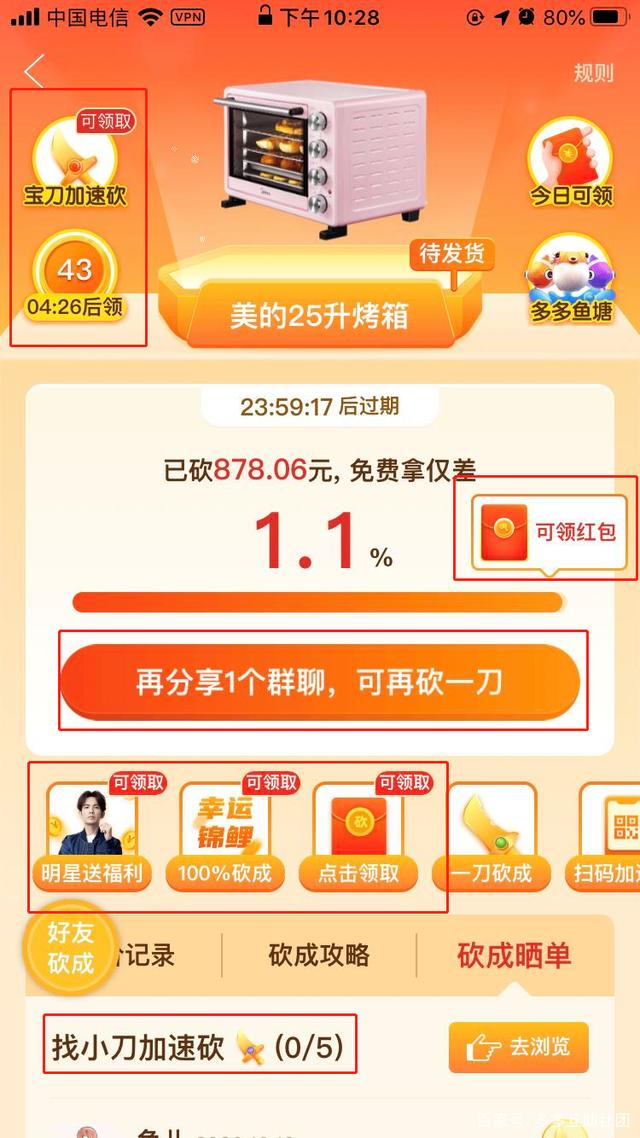This screenshot has height=1138, width=640.
Task: Open the 今日可领 red packet
Action: [571, 165]
